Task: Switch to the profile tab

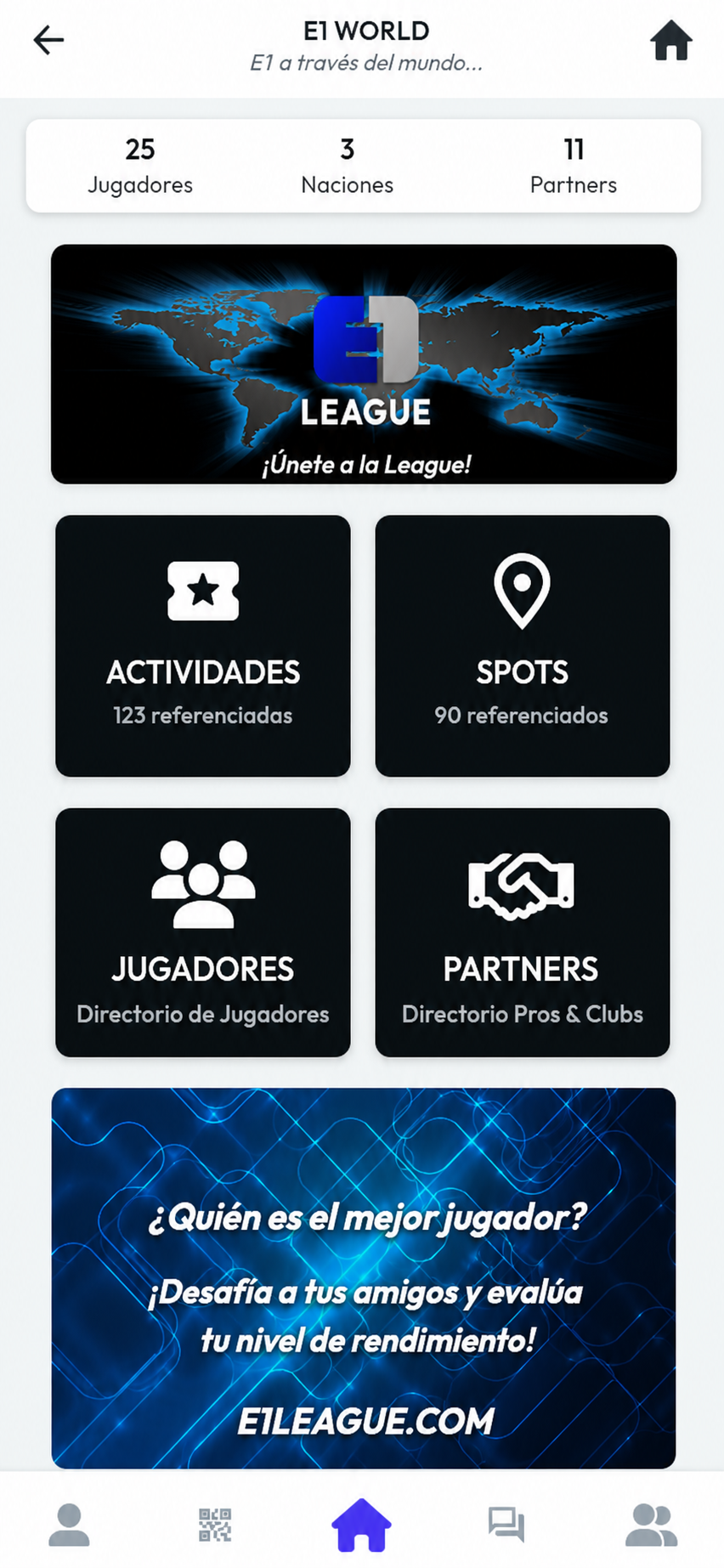Action: (69, 1525)
